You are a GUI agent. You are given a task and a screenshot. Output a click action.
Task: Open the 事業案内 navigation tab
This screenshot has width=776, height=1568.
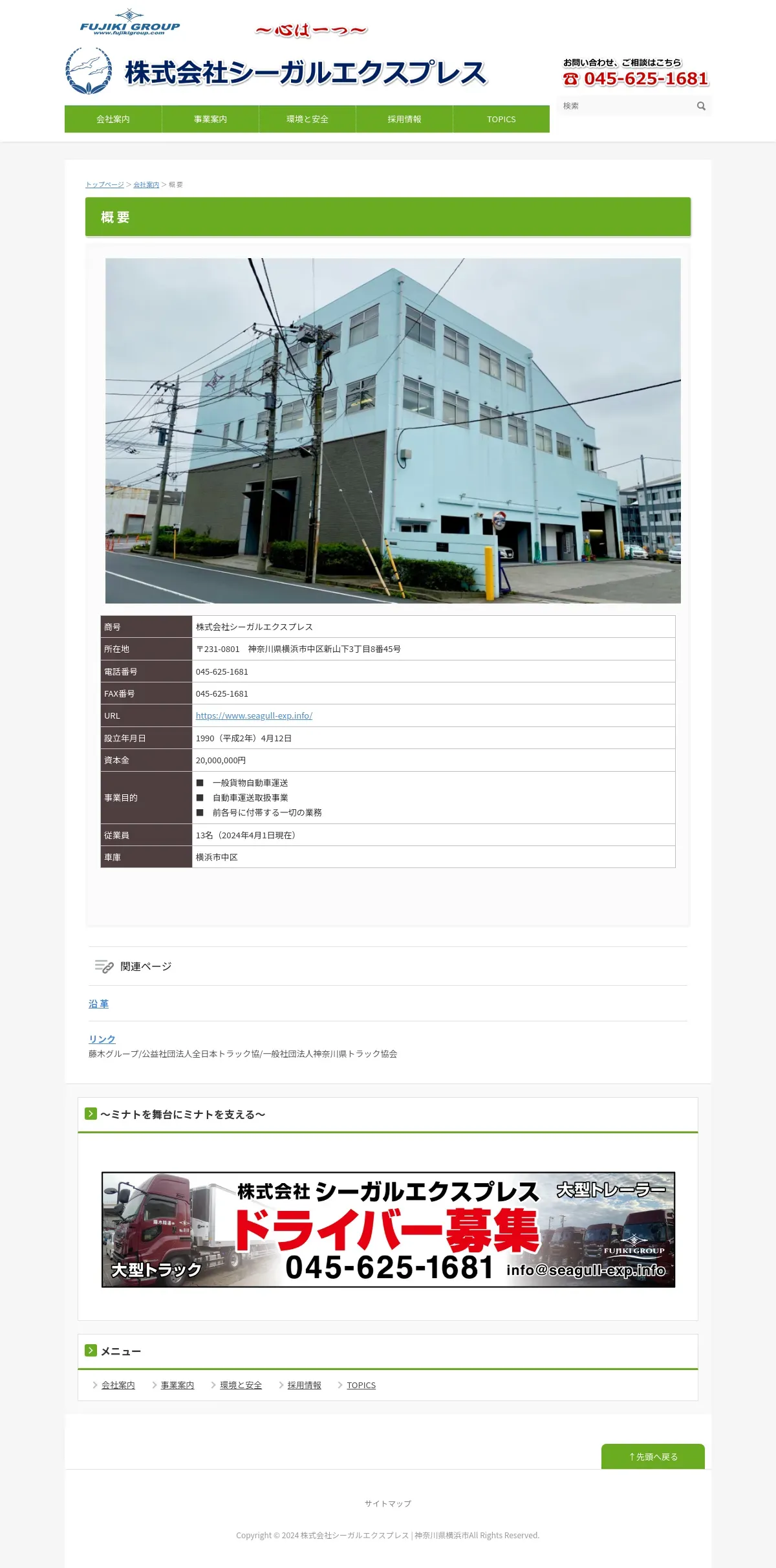(x=210, y=119)
